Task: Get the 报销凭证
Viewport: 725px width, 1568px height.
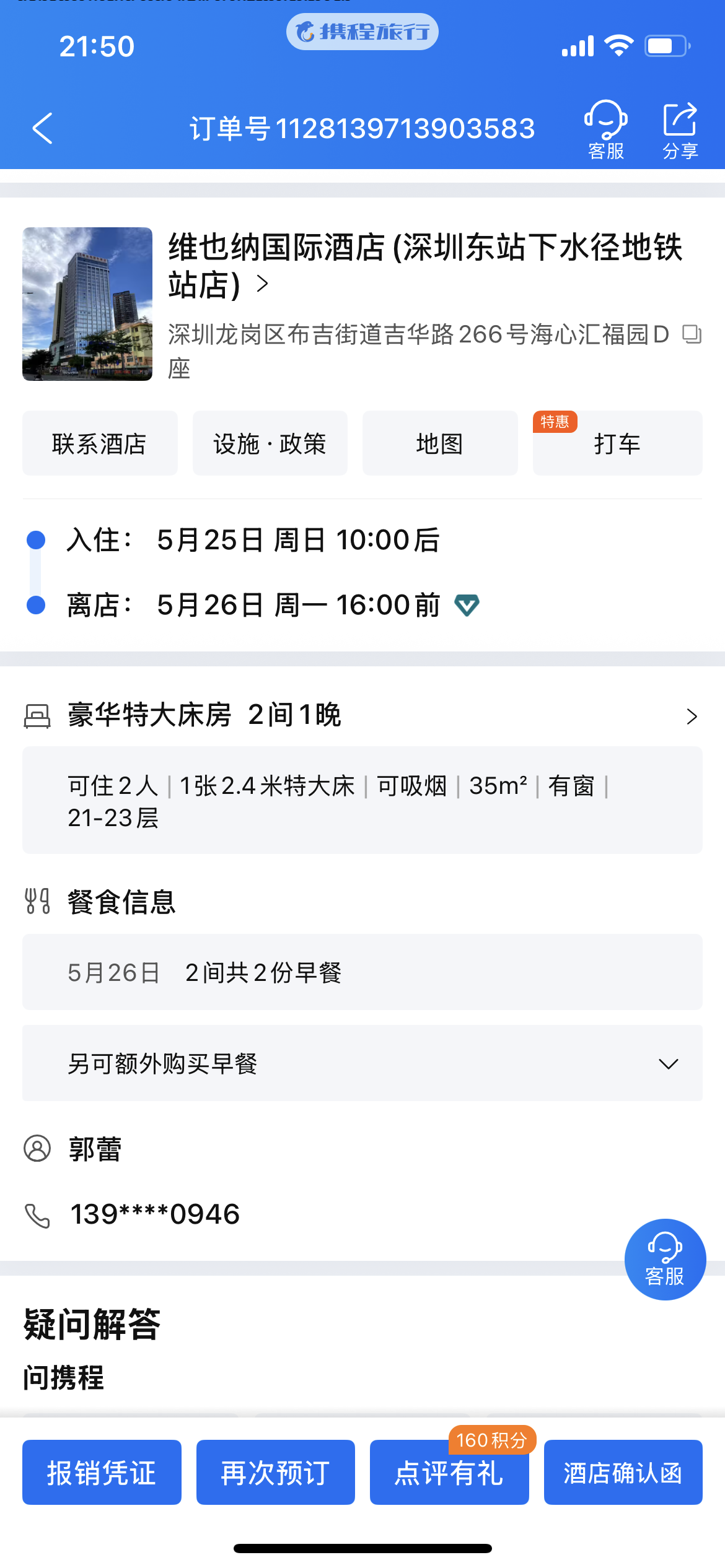Action: point(102,1472)
